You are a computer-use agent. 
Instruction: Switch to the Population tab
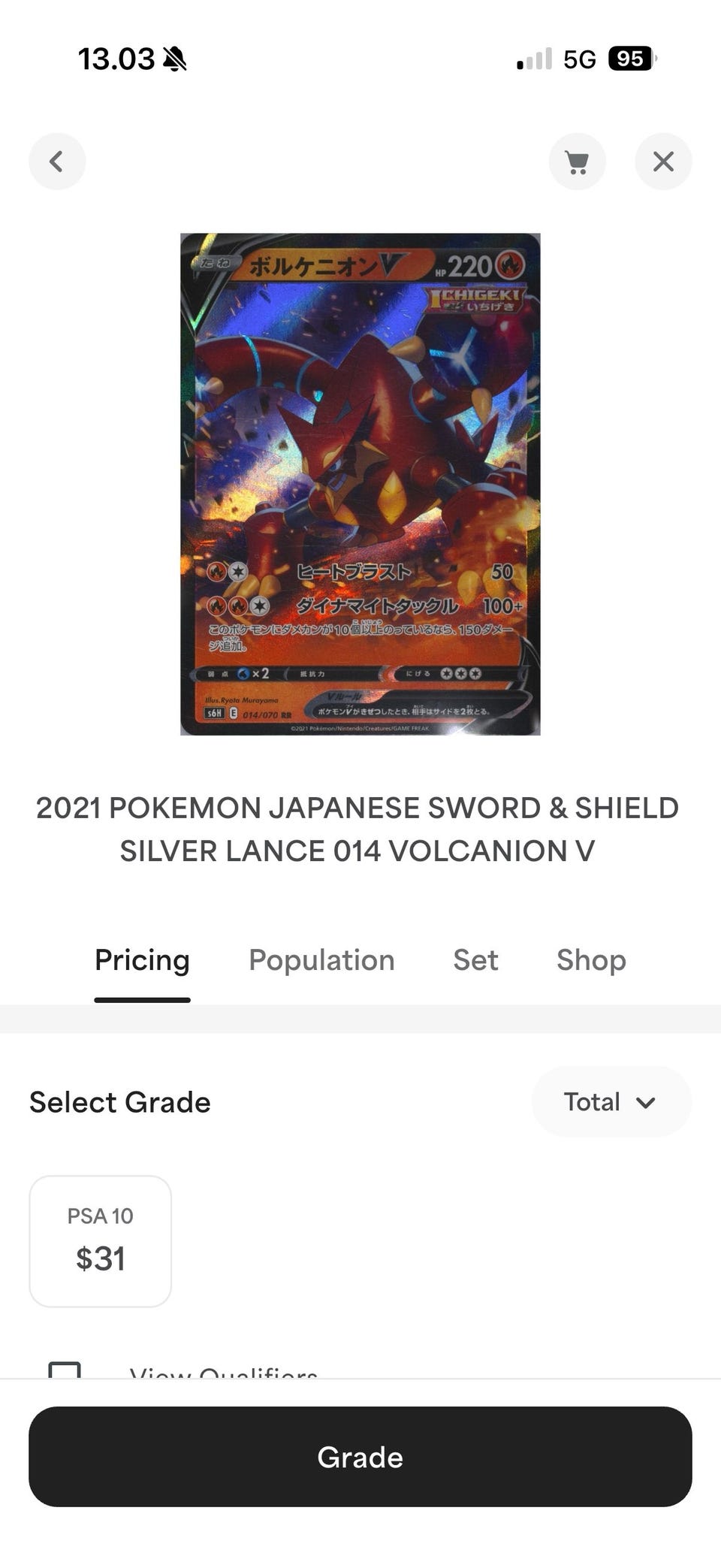point(321,960)
